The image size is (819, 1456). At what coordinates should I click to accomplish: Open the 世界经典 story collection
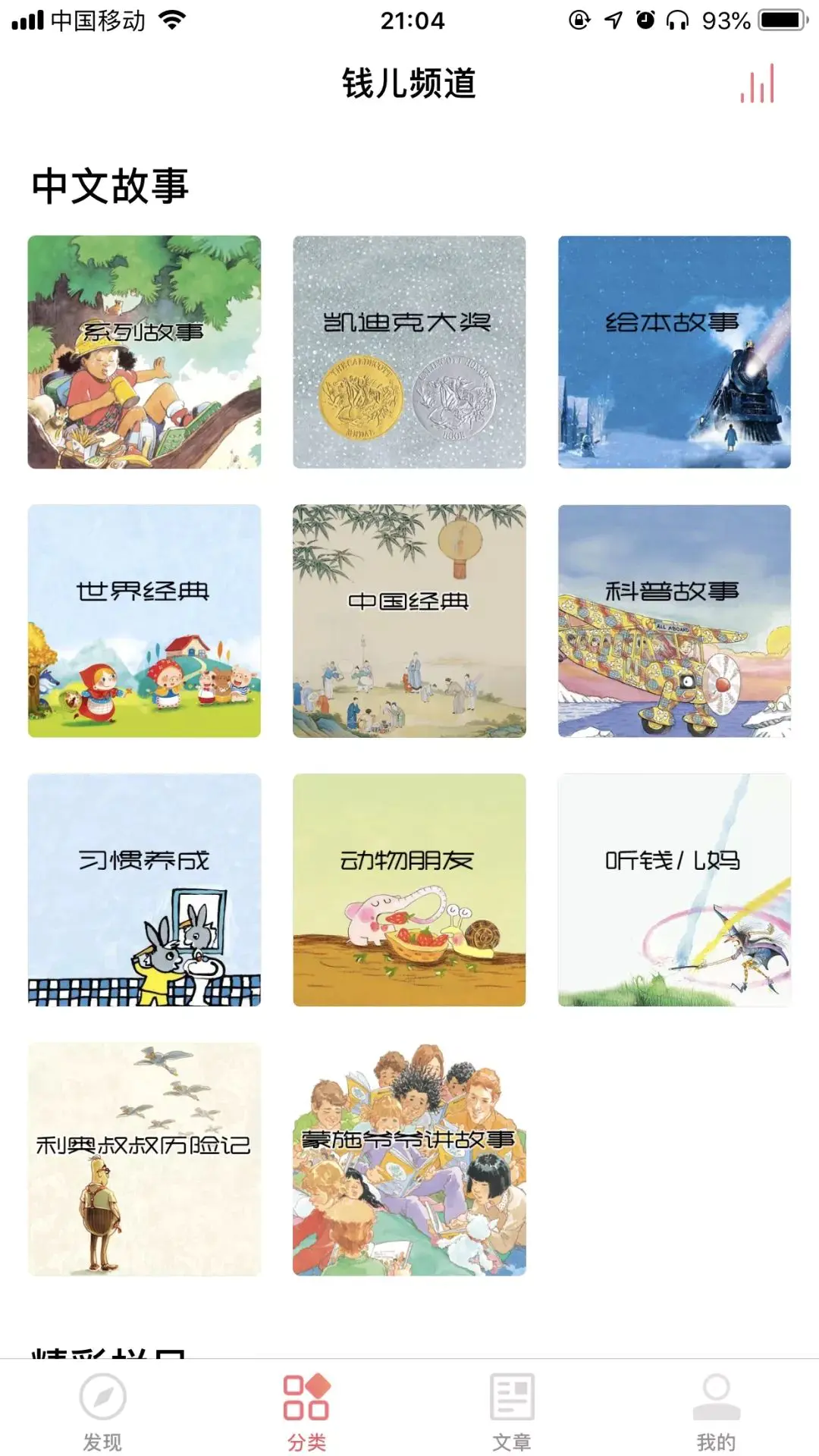[x=144, y=620]
